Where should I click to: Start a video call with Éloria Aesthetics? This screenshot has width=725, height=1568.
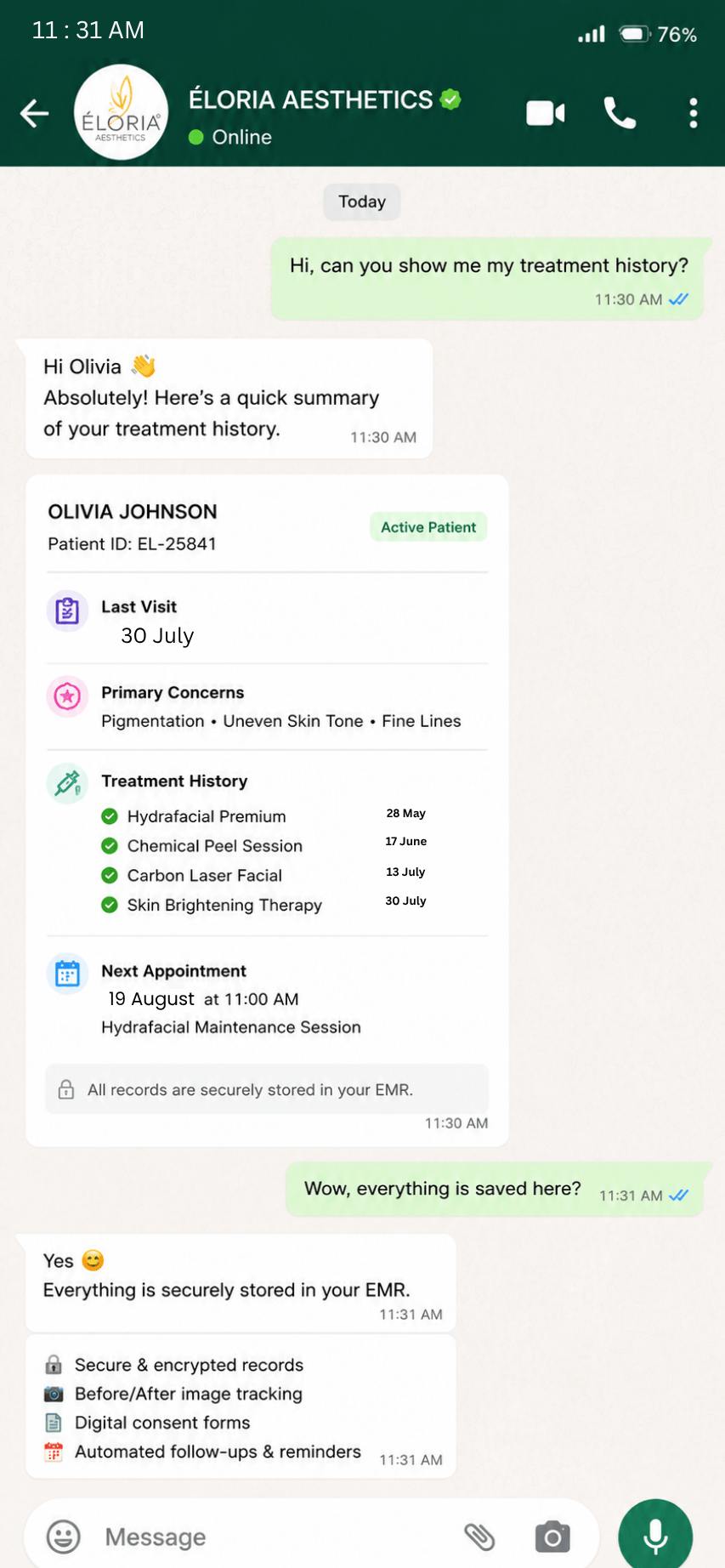(x=546, y=113)
